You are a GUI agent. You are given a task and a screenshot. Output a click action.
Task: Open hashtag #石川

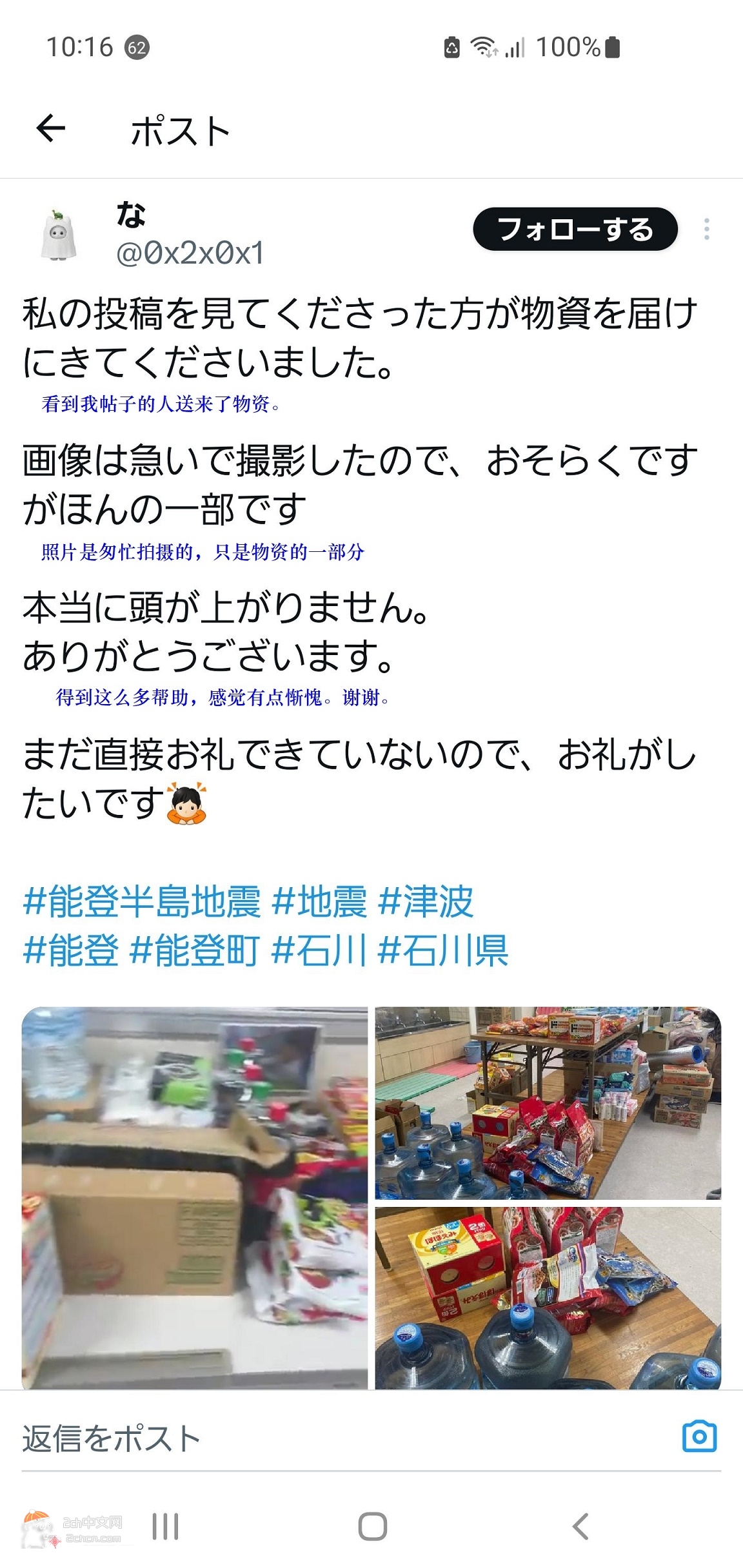(x=319, y=950)
